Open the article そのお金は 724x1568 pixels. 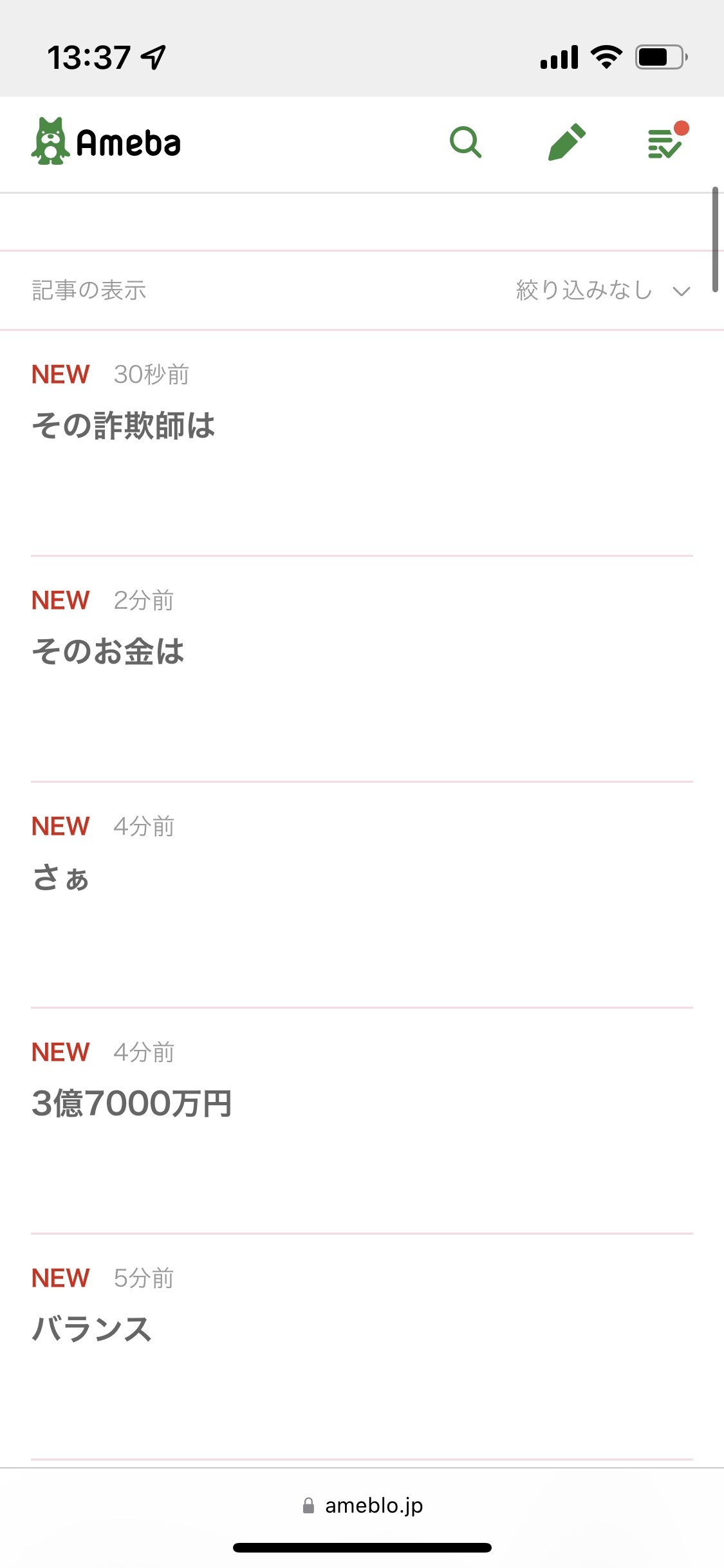(x=108, y=651)
